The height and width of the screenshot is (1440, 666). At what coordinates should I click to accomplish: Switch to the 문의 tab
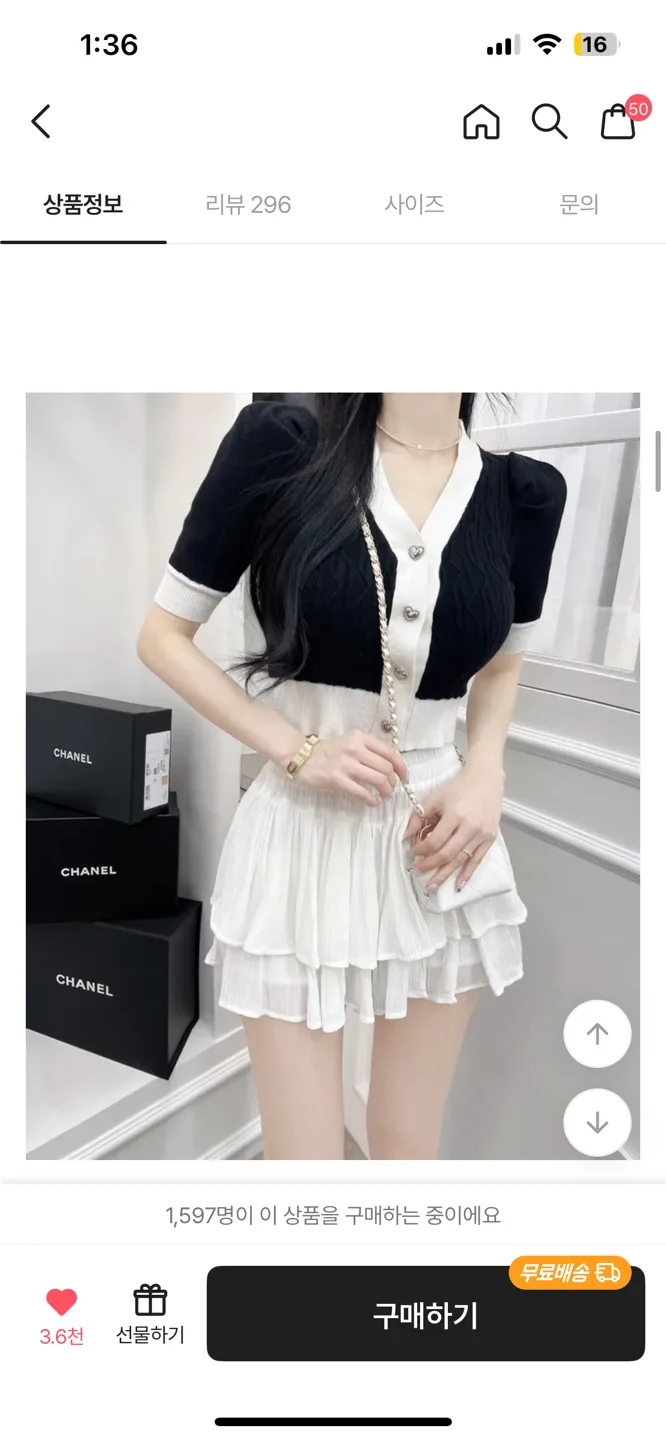coord(579,205)
